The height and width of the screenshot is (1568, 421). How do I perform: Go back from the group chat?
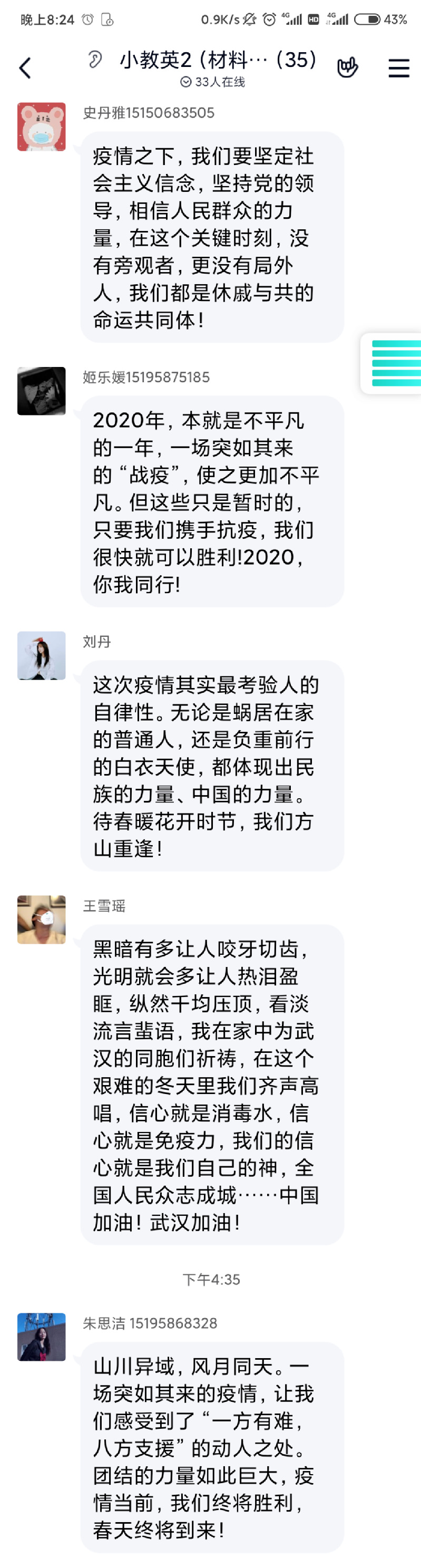click(25, 67)
